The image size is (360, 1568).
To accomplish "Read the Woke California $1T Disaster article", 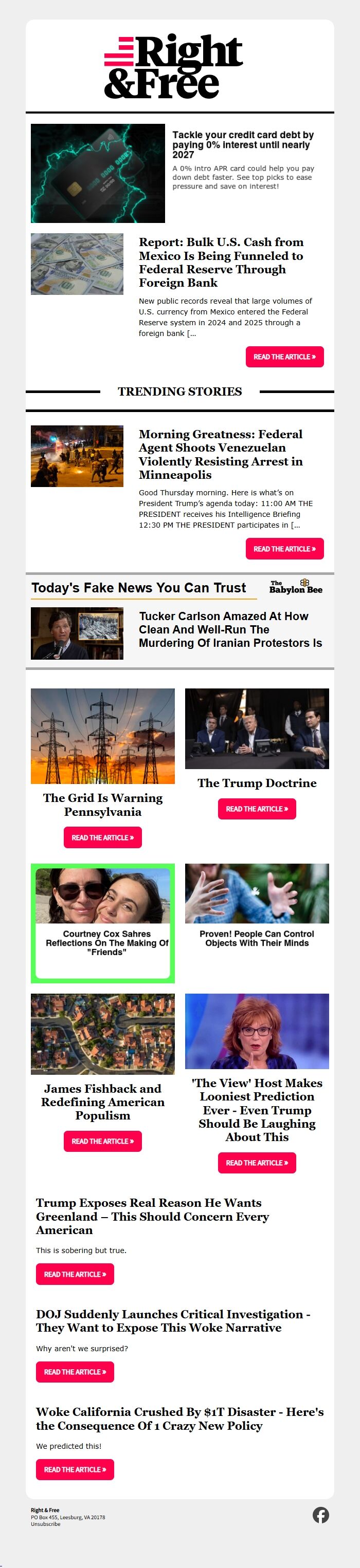I will [x=75, y=1469].
